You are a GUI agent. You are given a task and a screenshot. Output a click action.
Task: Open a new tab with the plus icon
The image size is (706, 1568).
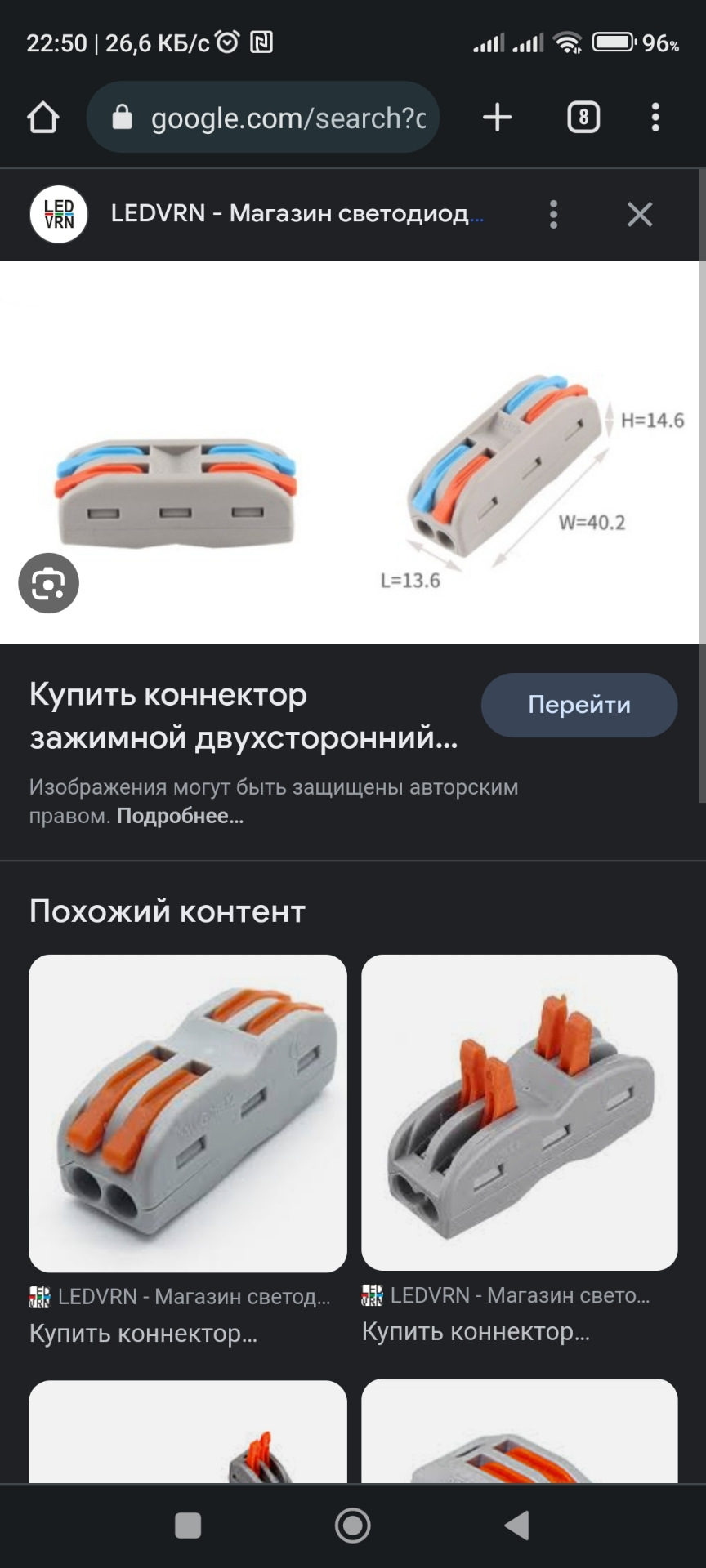[x=497, y=117]
